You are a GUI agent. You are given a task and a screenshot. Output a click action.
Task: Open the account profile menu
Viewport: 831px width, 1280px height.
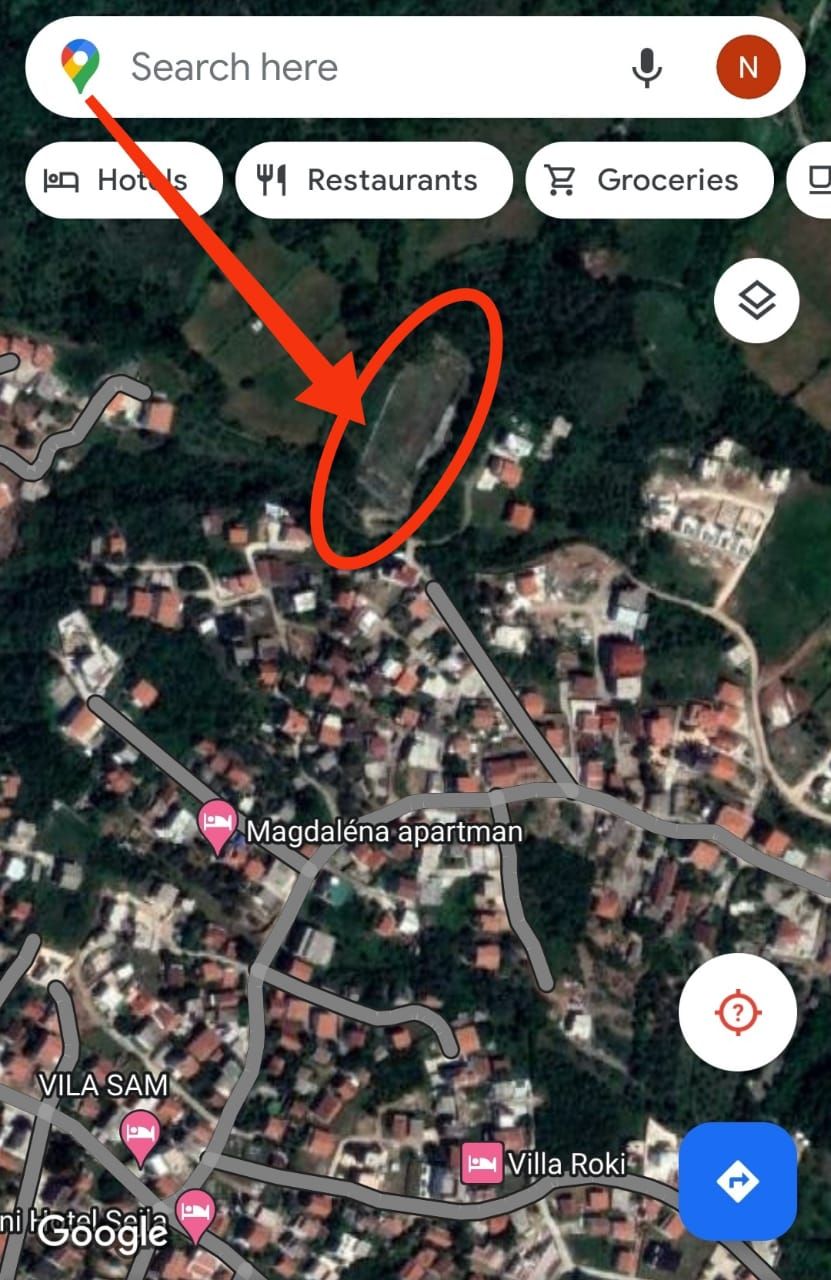click(749, 66)
